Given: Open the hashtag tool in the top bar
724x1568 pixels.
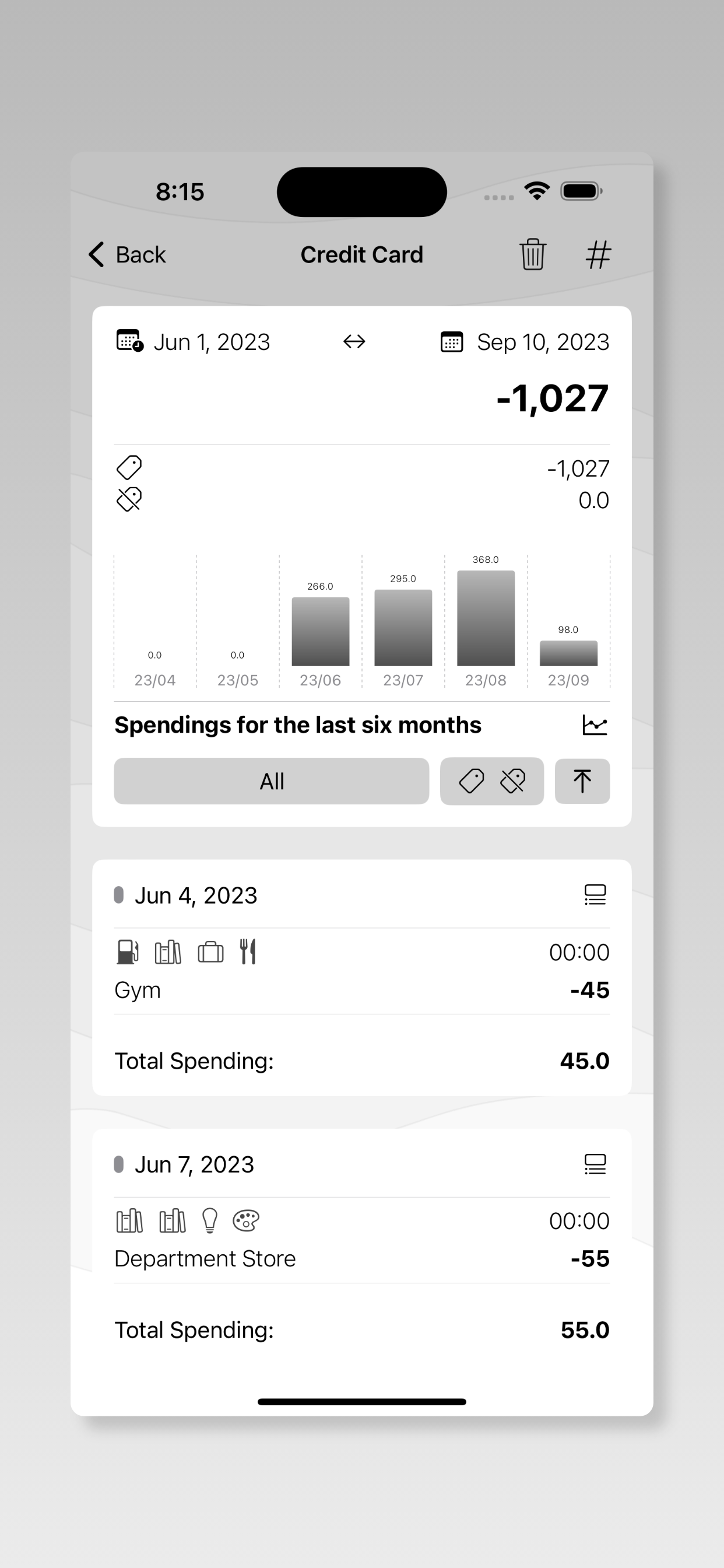Looking at the screenshot, I should point(599,254).
